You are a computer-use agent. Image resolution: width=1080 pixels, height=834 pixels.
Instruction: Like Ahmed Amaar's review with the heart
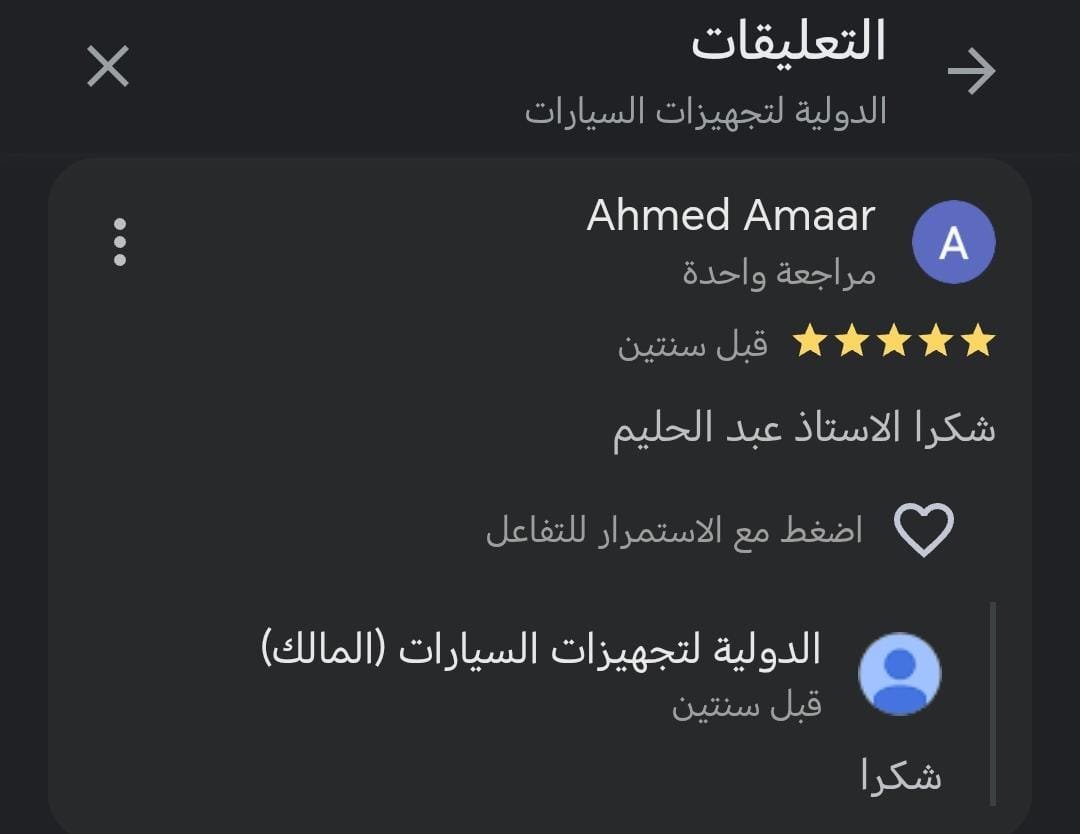[x=923, y=529]
